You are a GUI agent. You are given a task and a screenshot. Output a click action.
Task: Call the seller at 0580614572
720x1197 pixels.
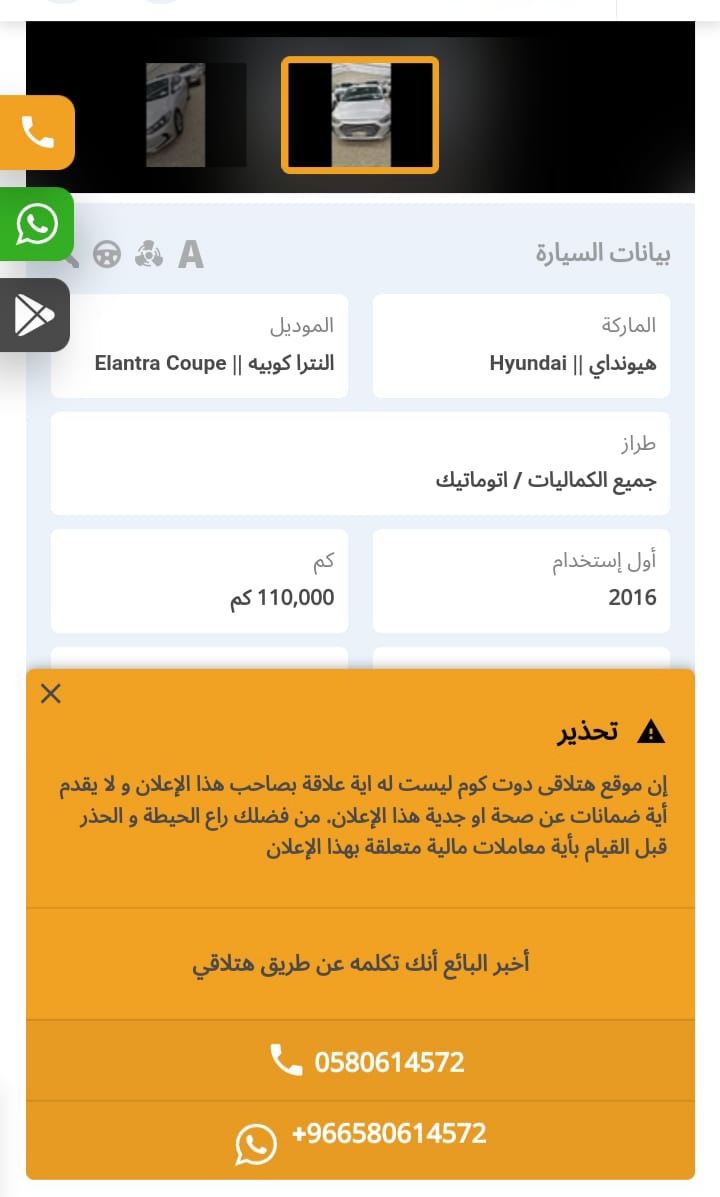[360, 1061]
